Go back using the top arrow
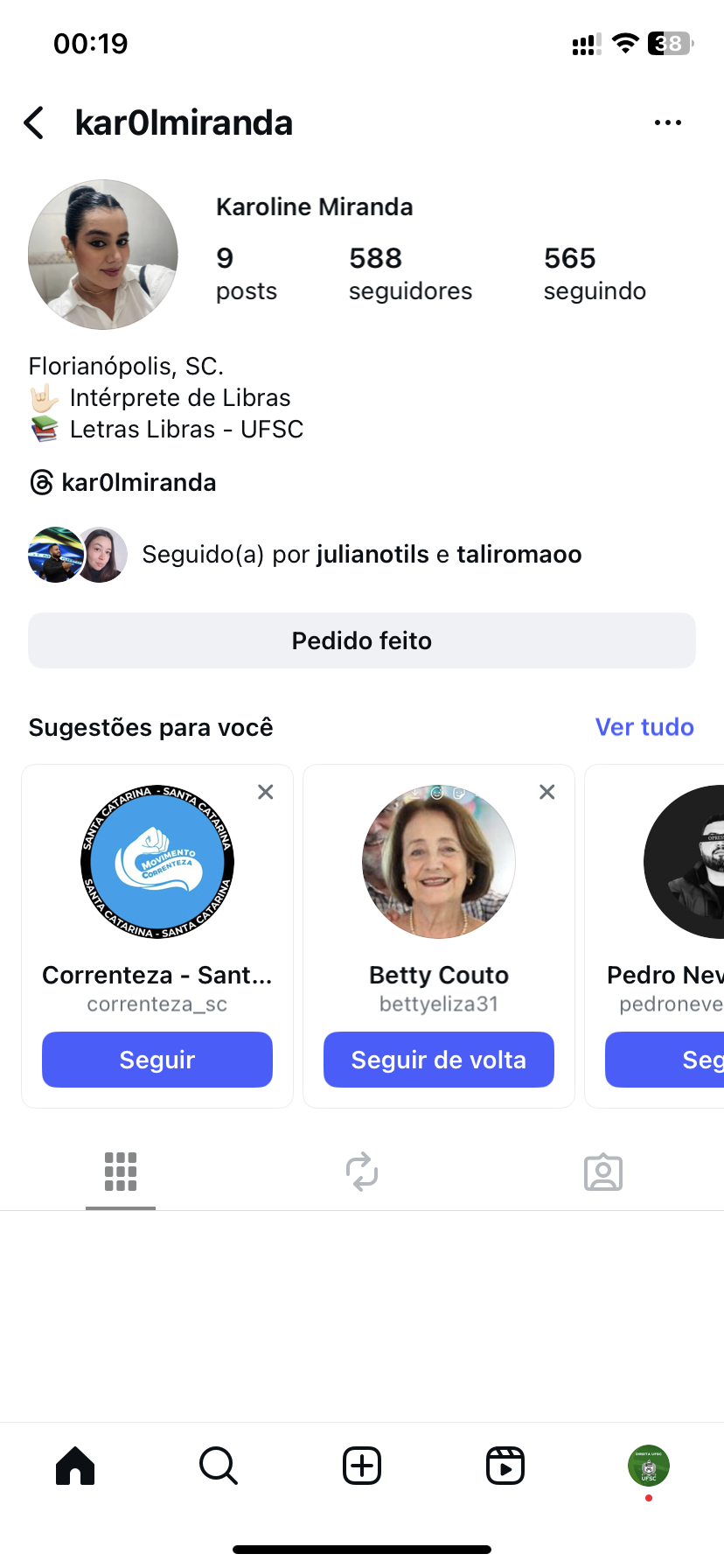Screen dimensions: 724x1568 click(x=35, y=123)
